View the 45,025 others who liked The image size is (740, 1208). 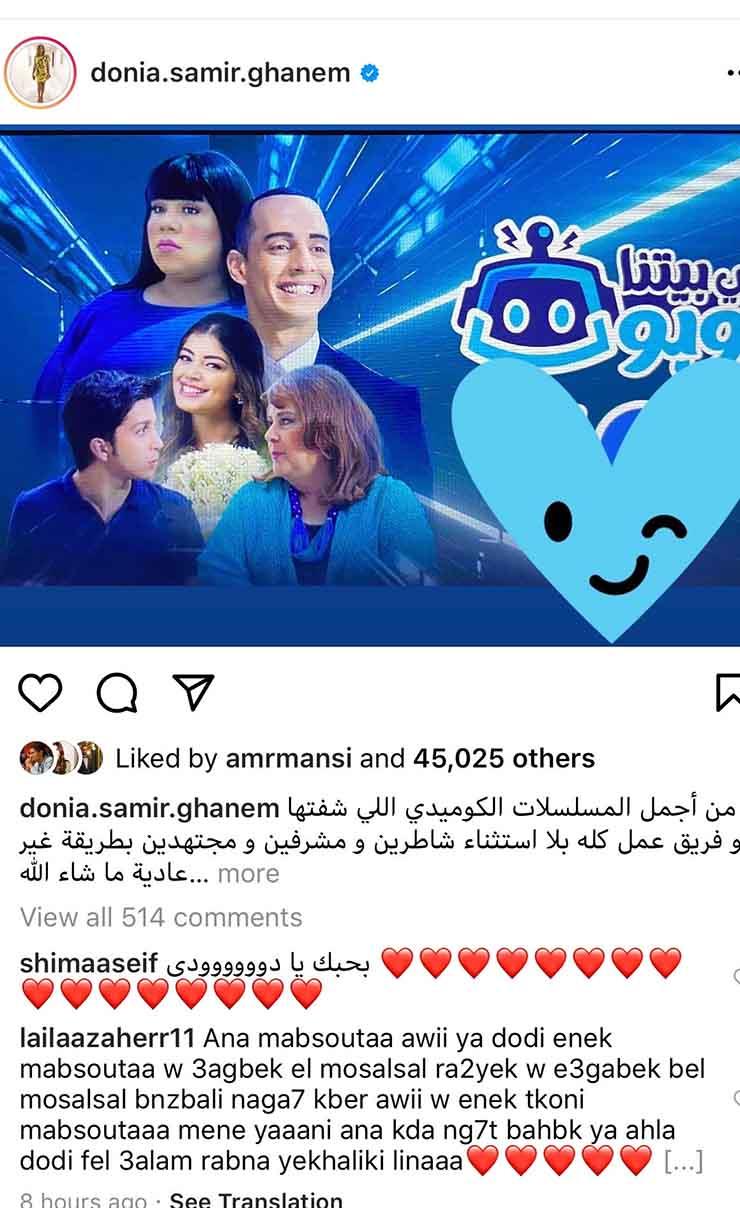point(503,759)
